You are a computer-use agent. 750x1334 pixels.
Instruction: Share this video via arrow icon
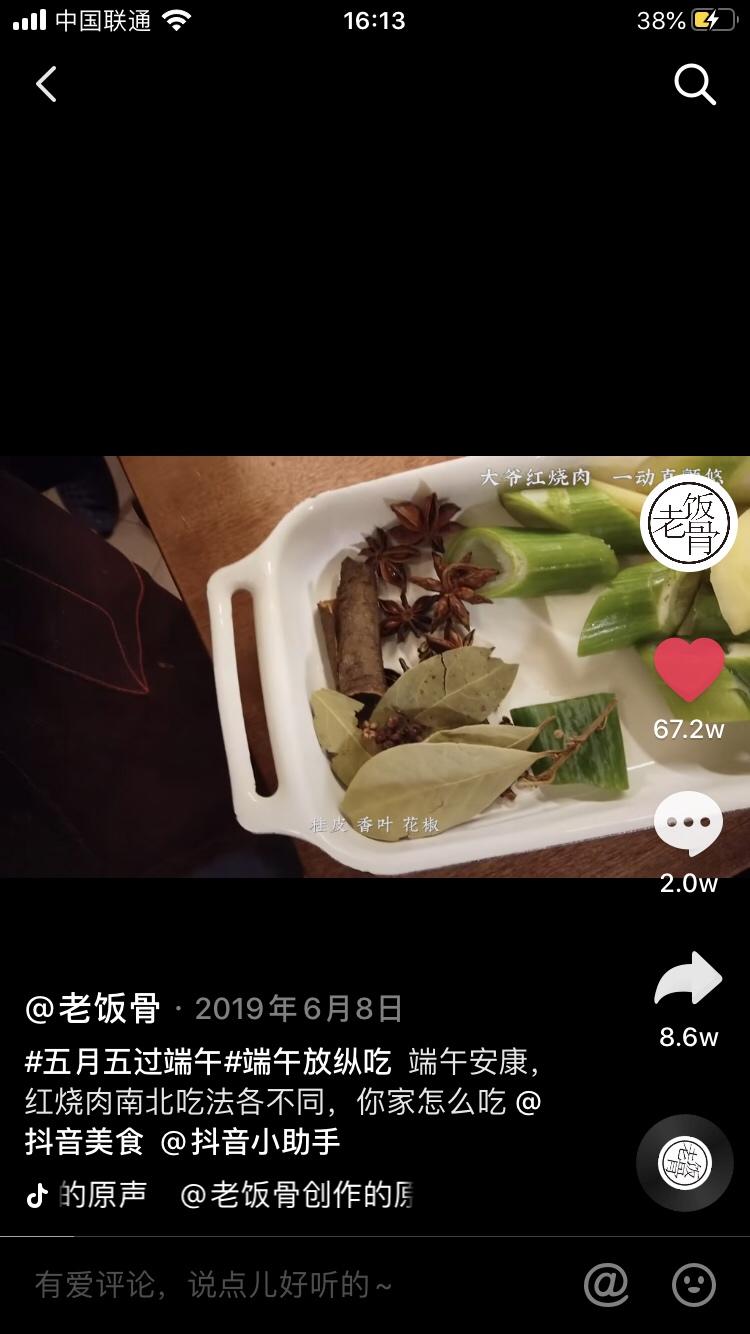[x=689, y=978]
